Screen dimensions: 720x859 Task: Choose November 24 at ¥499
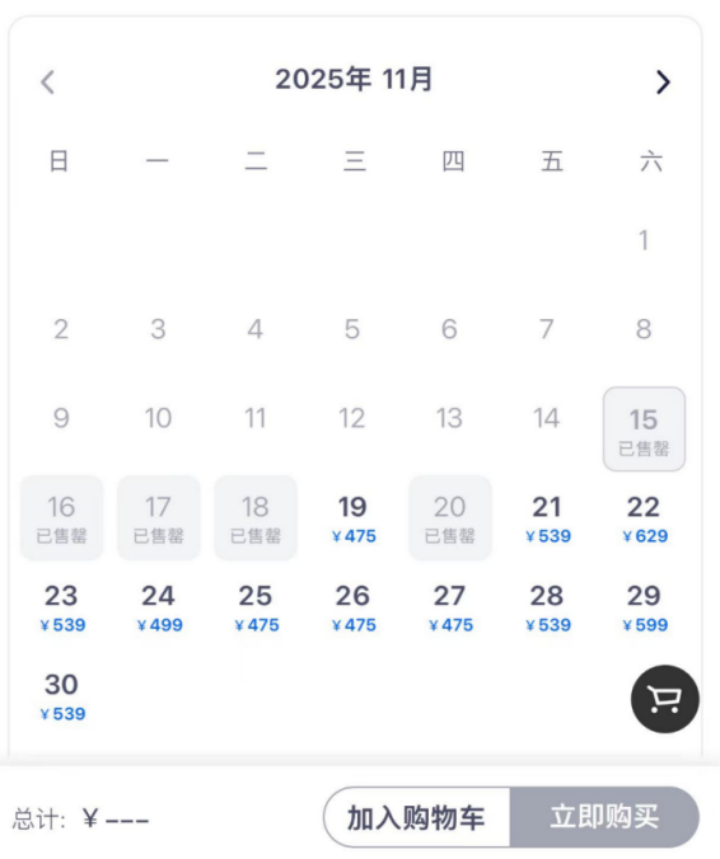tap(158, 608)
